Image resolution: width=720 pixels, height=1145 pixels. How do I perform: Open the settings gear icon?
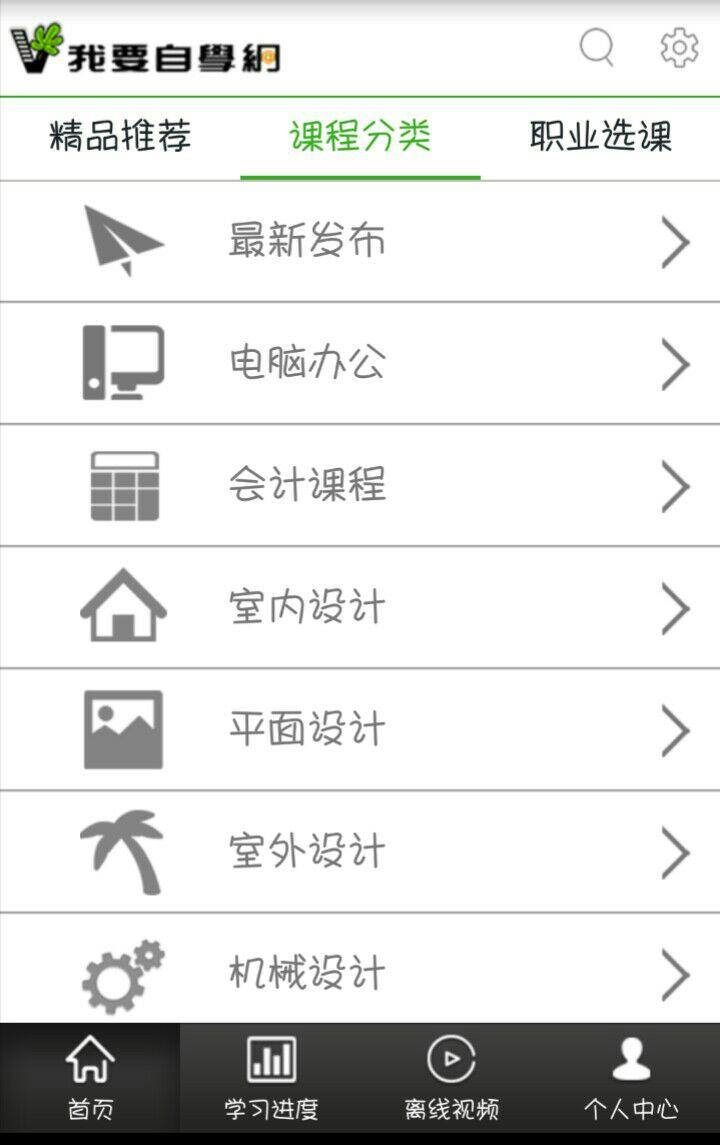(679, 47)
